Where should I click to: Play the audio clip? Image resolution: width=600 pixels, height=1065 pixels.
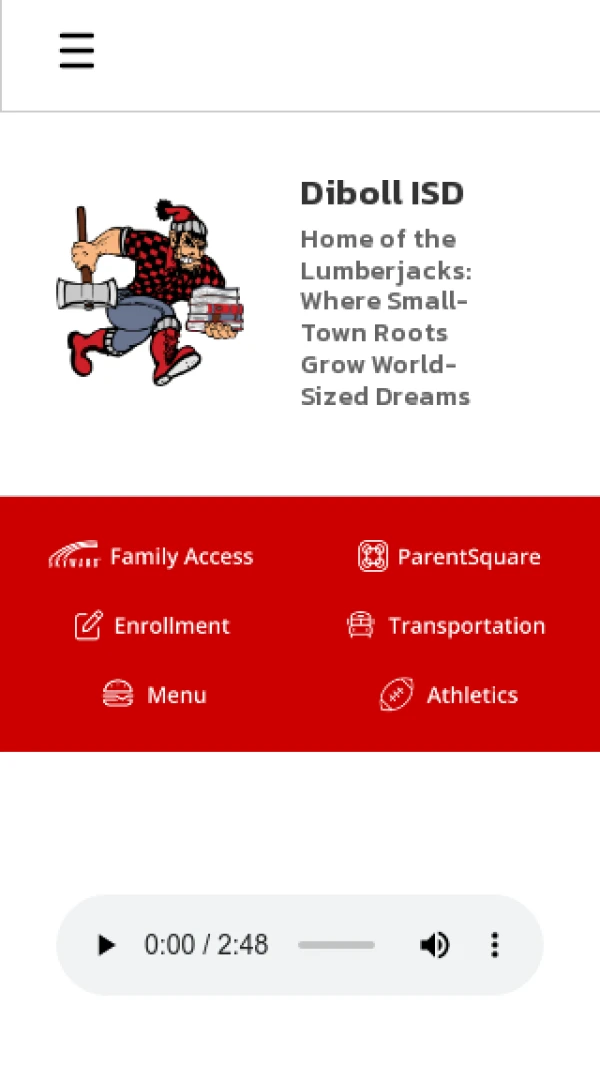click(x=105, y=945)
